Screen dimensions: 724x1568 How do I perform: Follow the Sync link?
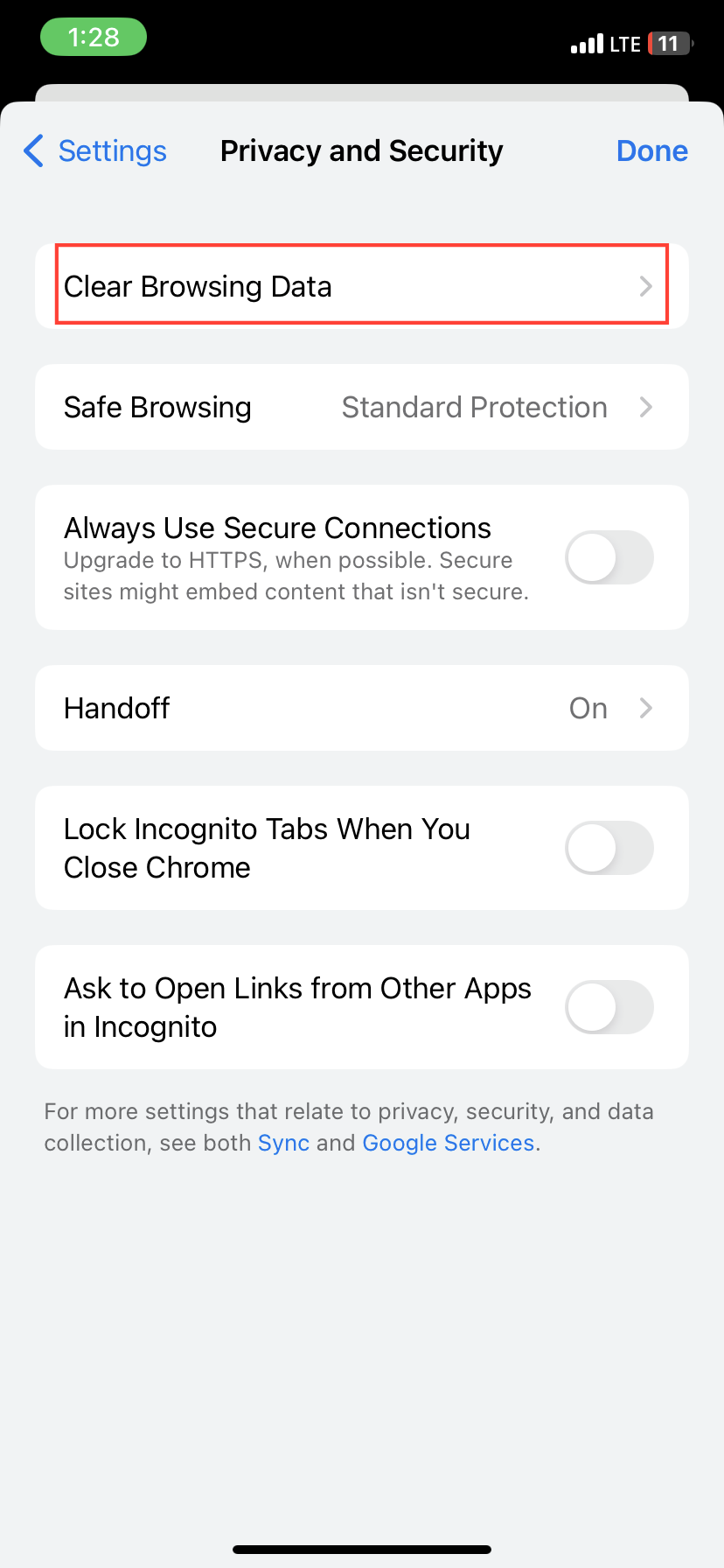[283, 1143]
